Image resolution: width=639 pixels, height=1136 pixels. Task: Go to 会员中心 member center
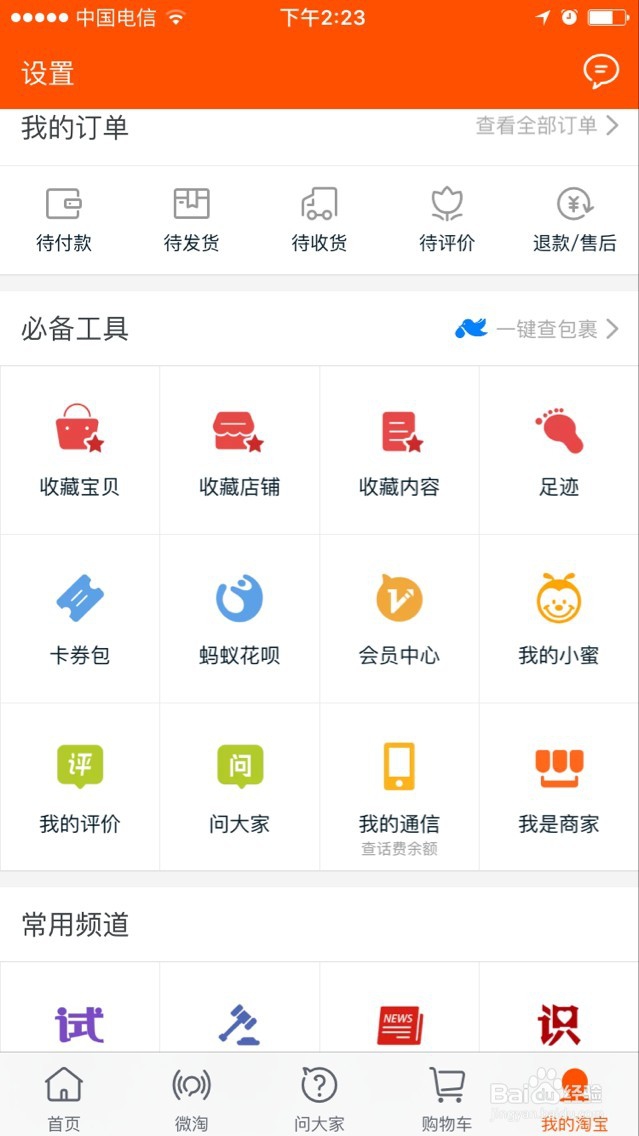click(x=399, y=618)
